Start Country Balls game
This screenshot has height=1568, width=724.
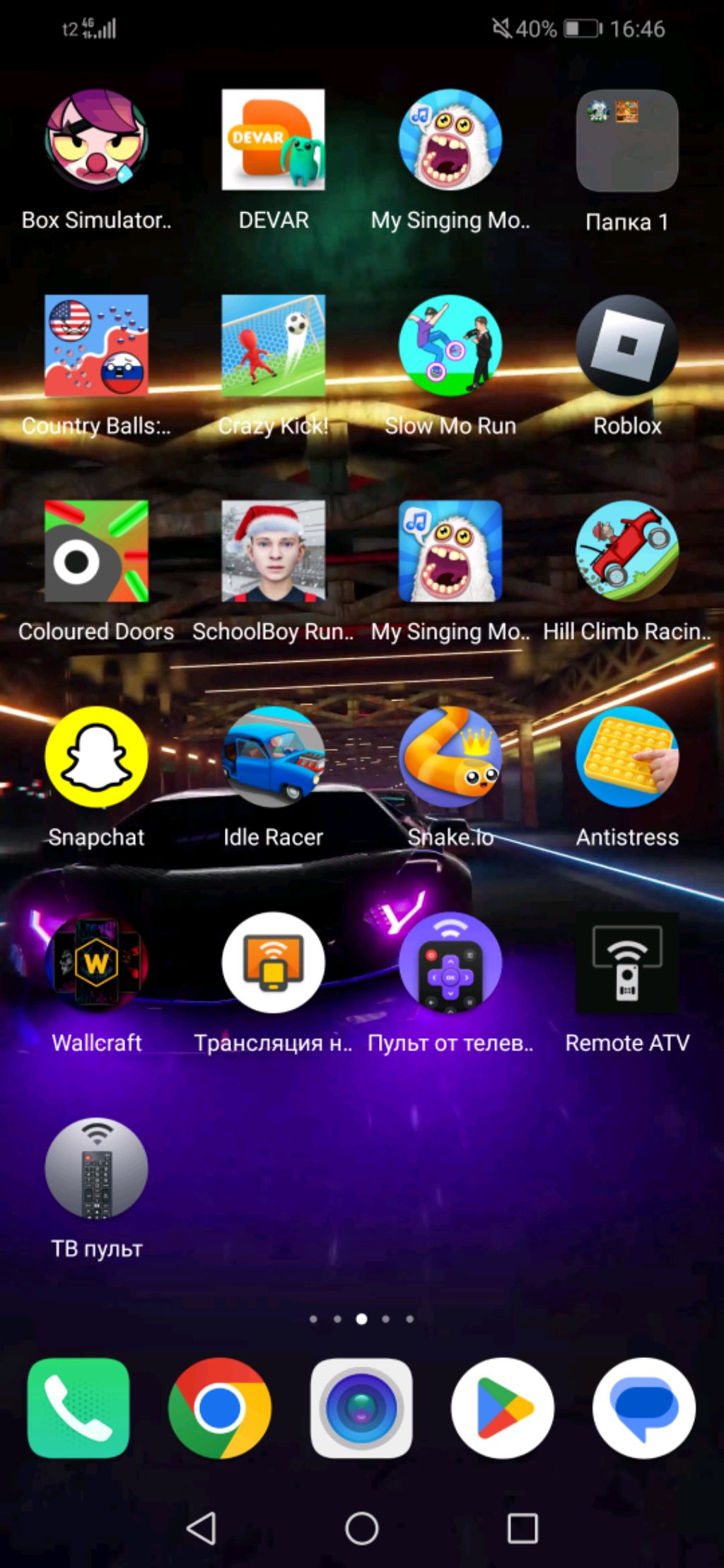(x=96, y=345)
